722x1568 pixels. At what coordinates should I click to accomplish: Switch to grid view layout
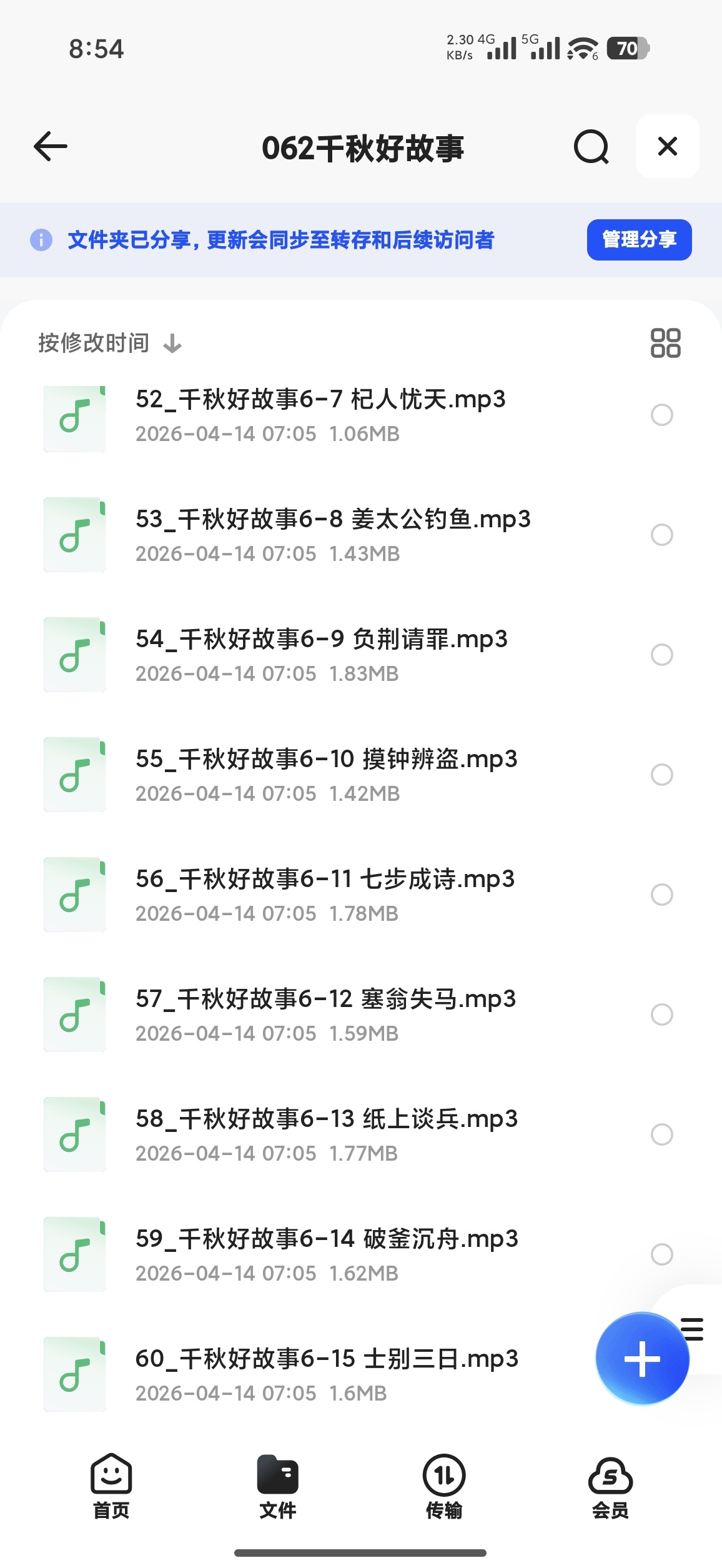click(x=665, y=343)
